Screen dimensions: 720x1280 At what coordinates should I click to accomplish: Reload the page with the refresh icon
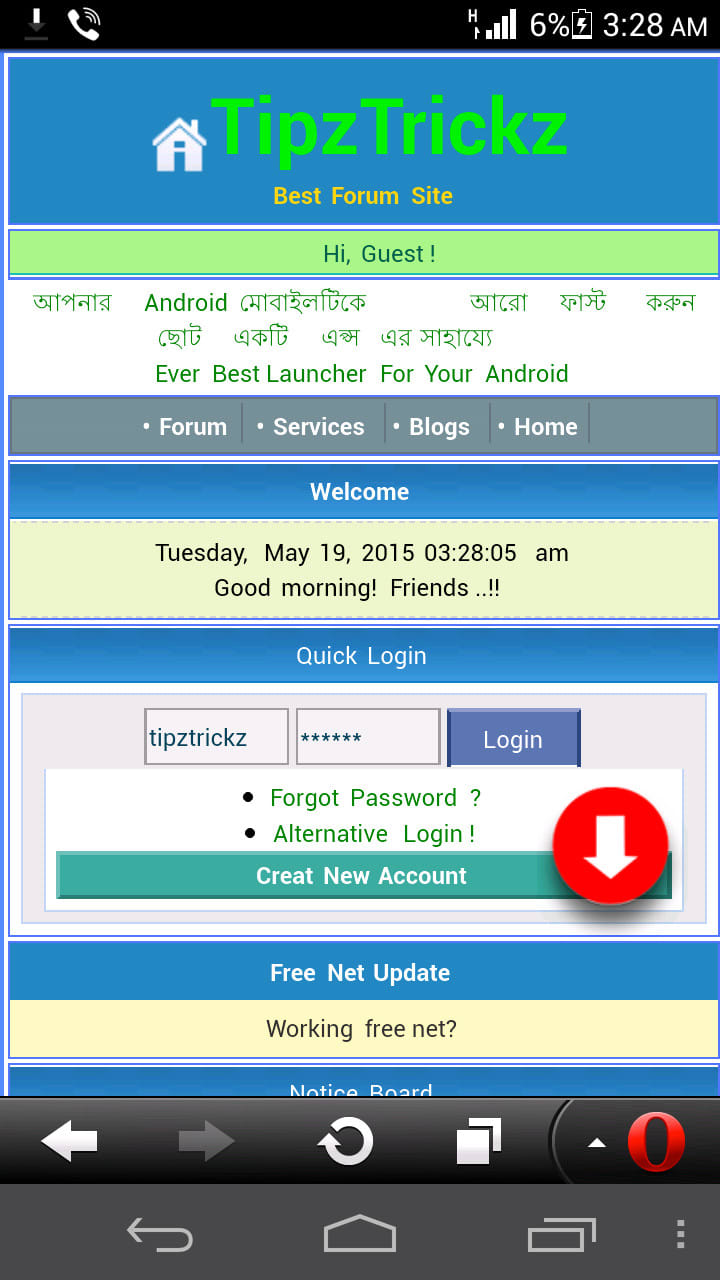click(345, 1141)
